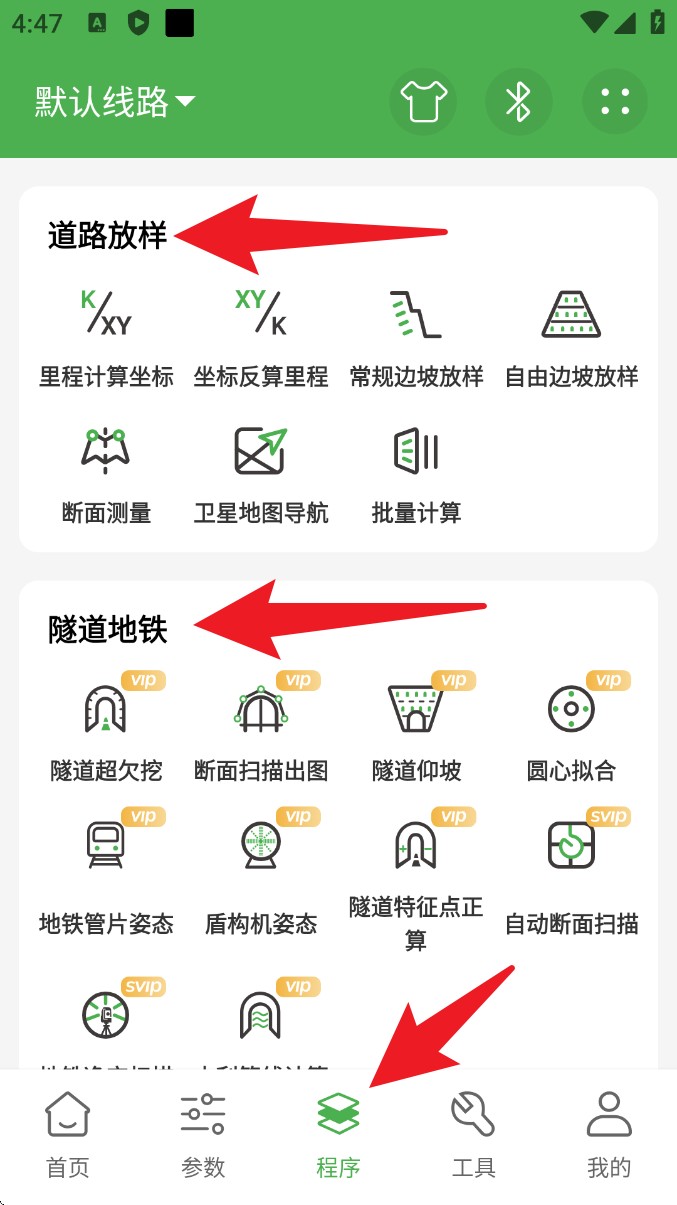Launch 卫星地图导航
Viewport: 677px width, 1205px height.
pos(261,474)
